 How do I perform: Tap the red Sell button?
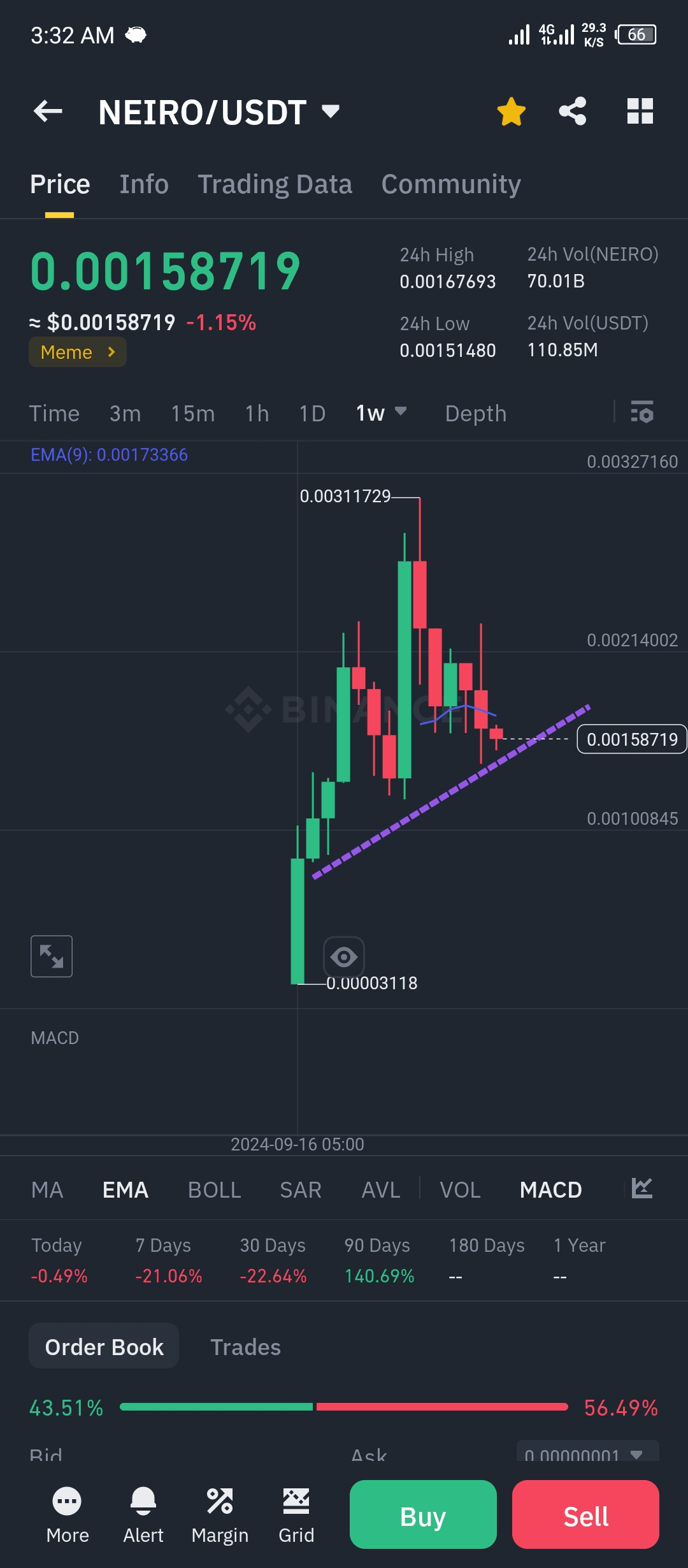585,1515
